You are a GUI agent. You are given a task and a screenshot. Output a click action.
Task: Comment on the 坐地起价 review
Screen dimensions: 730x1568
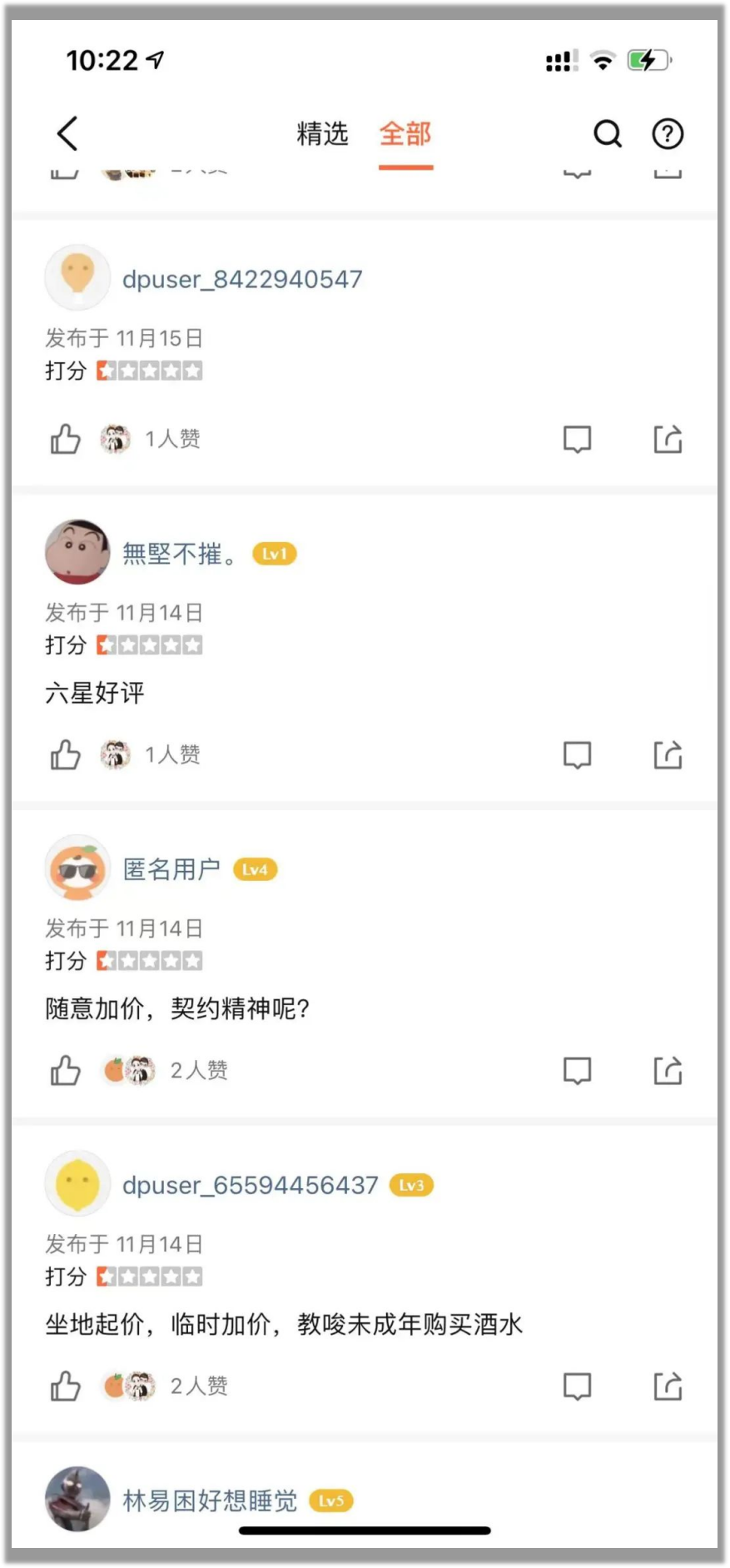[577, 1386]
